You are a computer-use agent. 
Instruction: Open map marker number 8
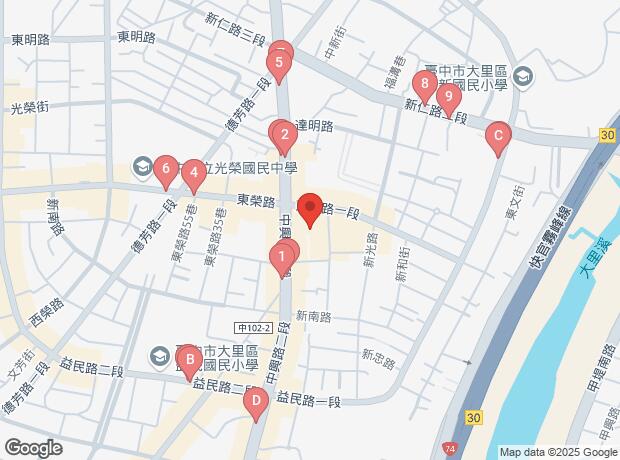coord(426,84)
